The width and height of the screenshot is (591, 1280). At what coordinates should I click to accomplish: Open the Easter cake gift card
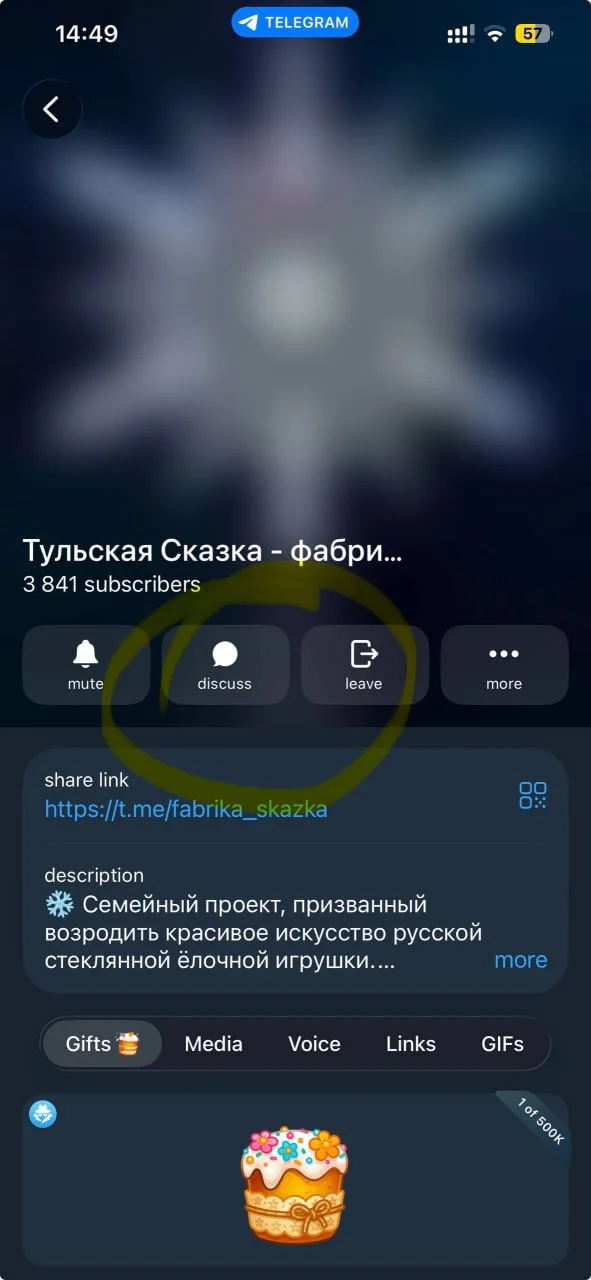pyautogui.click(x=295, y=1181)
